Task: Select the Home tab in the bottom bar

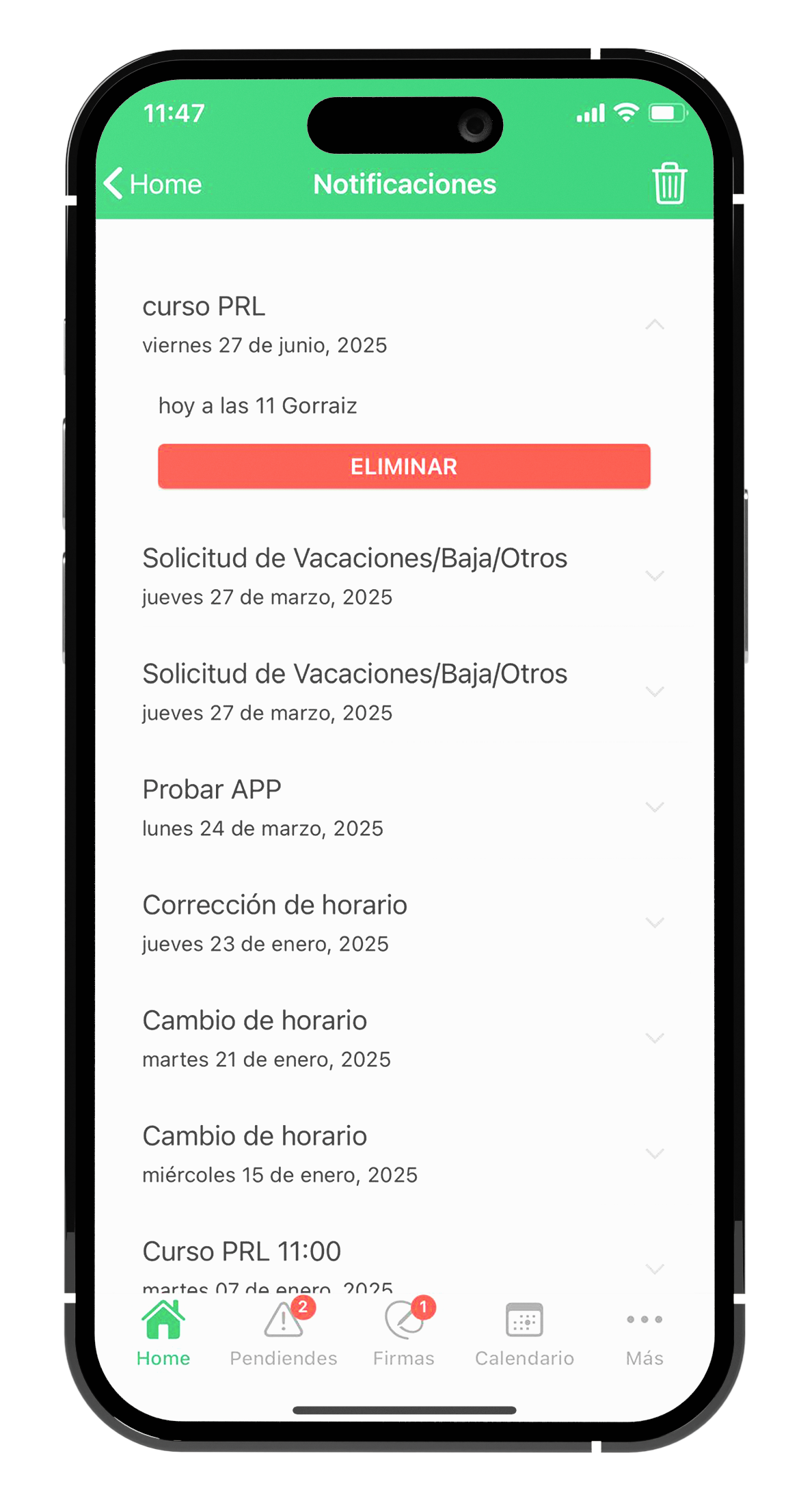Action: pos(163,1333)
